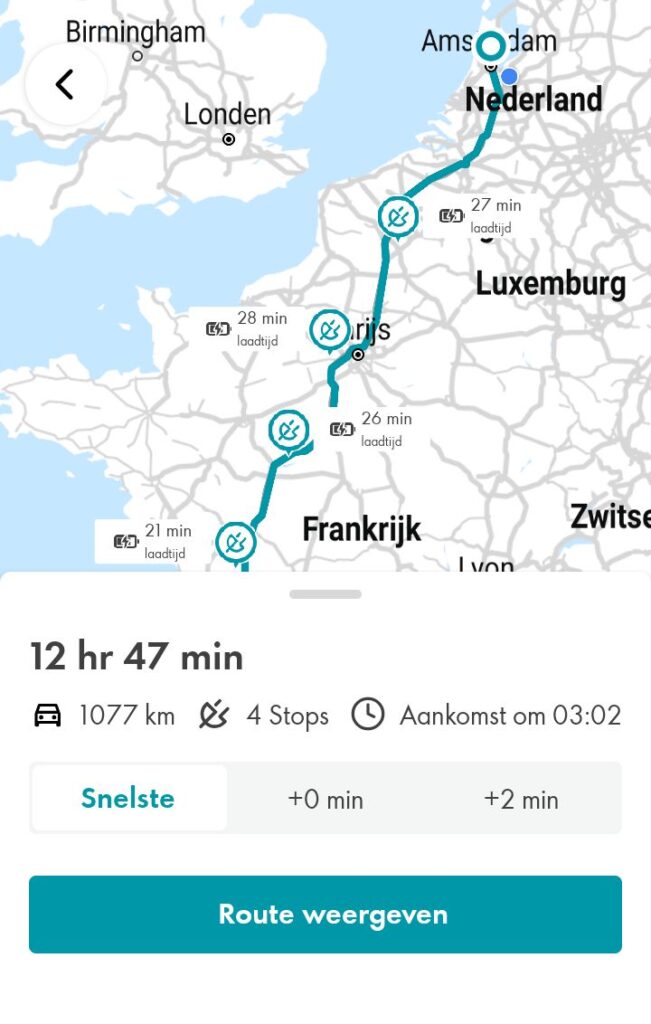Choose the +0 min route option
The height and width of the screenshot is (1024, 651).
click(325, 799)
